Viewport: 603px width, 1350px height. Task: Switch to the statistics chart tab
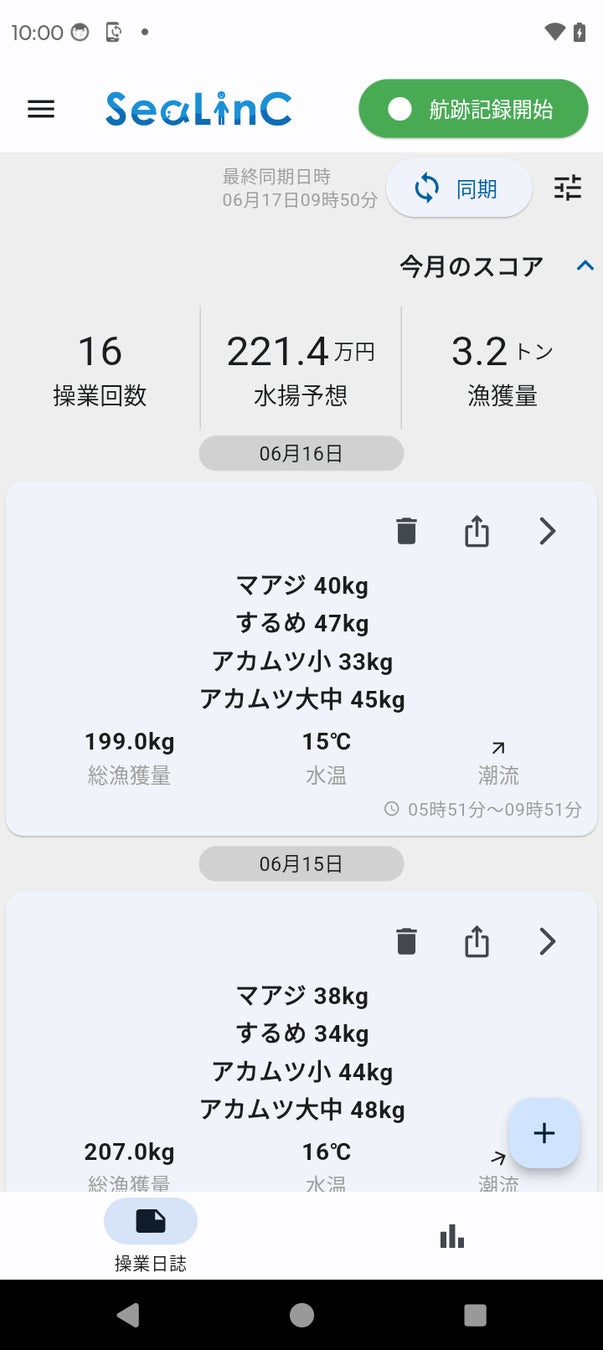[x=452, y=1236]
